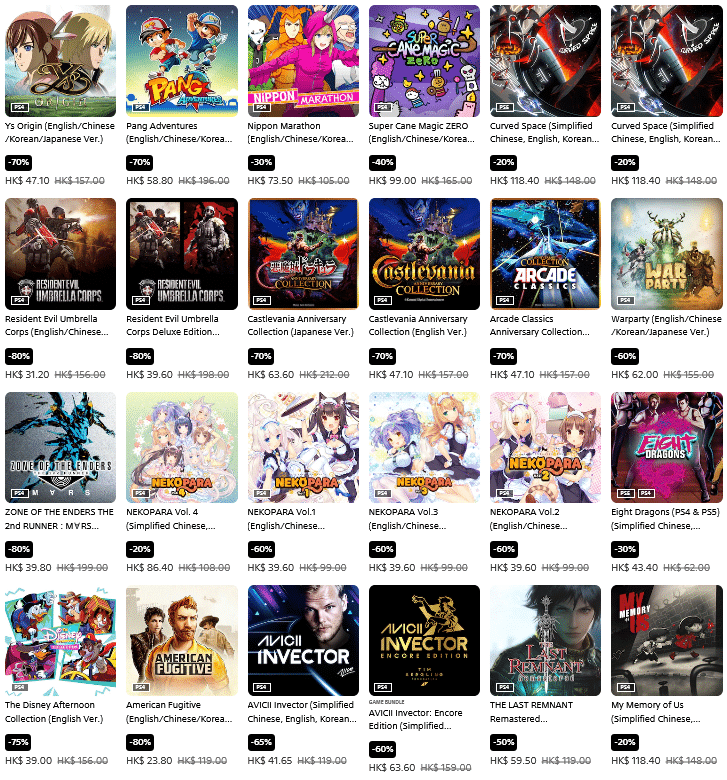Open Castlevania Anniversary Collection English Ver.
Image resolution: width=727 pixels, height=780 pixels.
click(424, 254)
